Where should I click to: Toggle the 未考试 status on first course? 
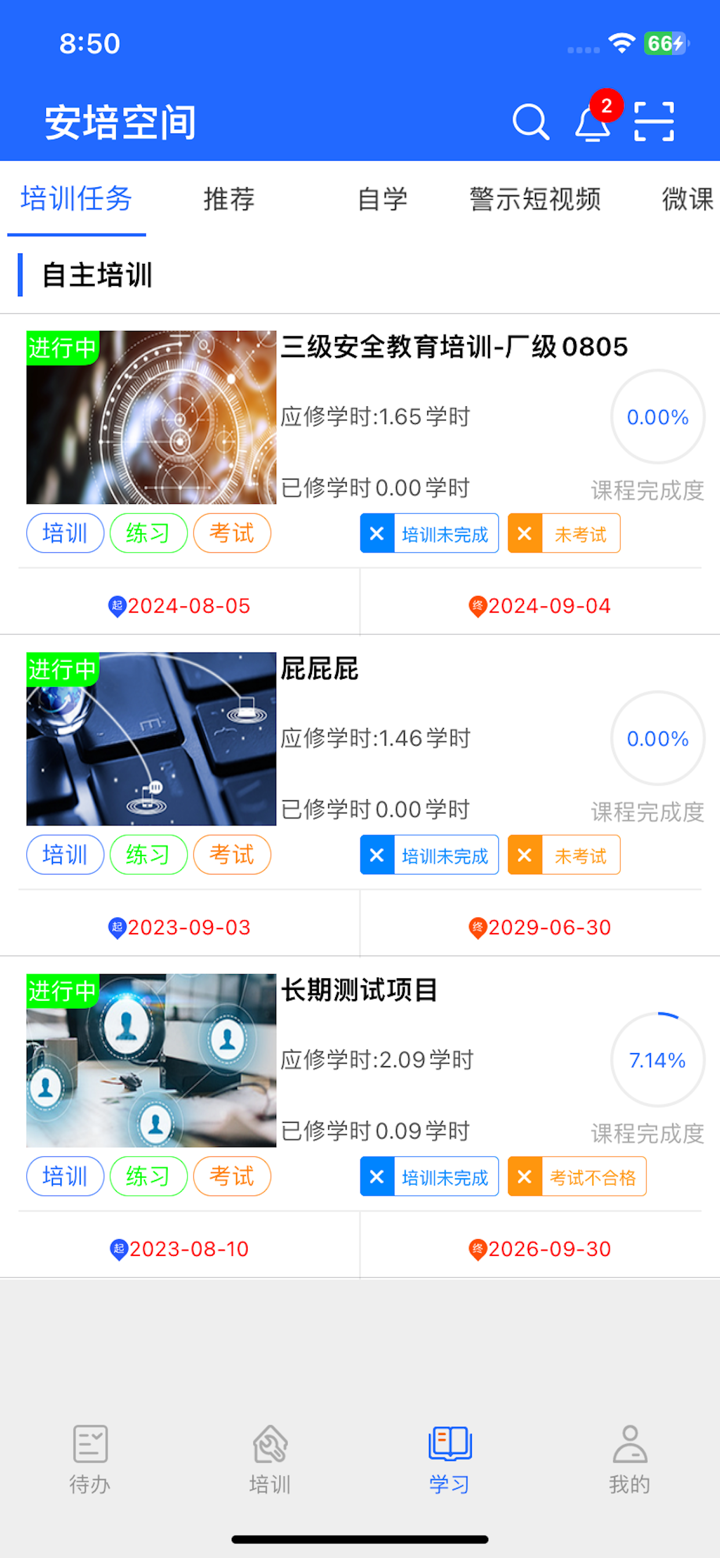point(579,533)
